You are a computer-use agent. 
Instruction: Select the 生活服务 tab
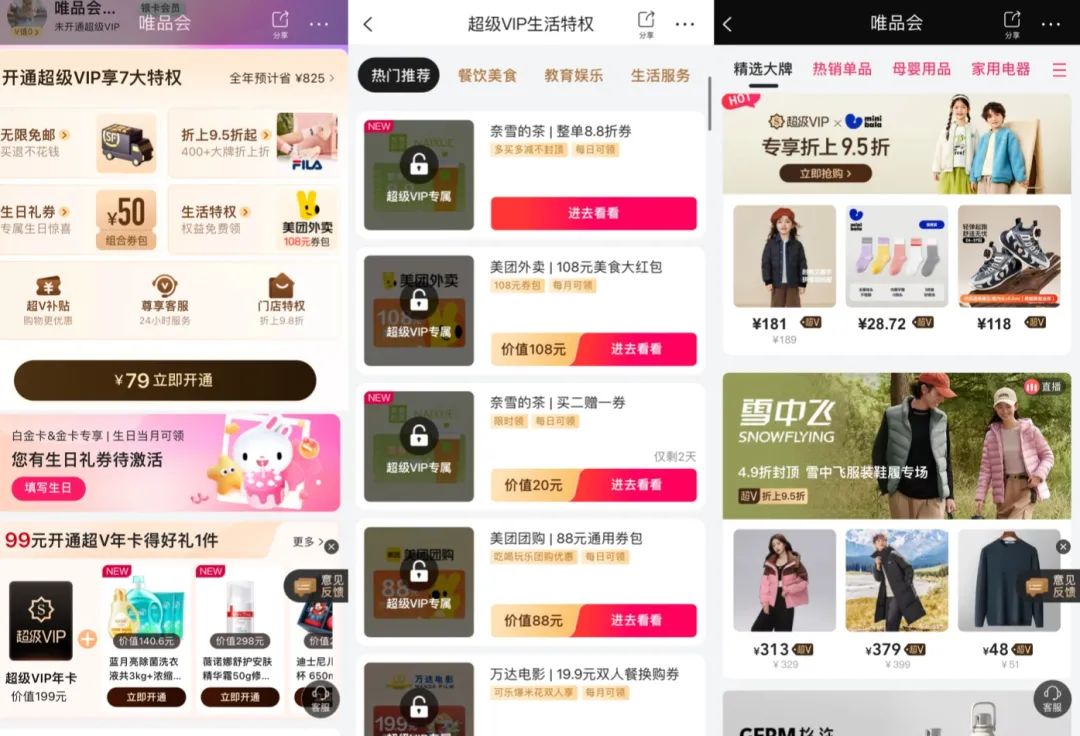pos(660,75)
